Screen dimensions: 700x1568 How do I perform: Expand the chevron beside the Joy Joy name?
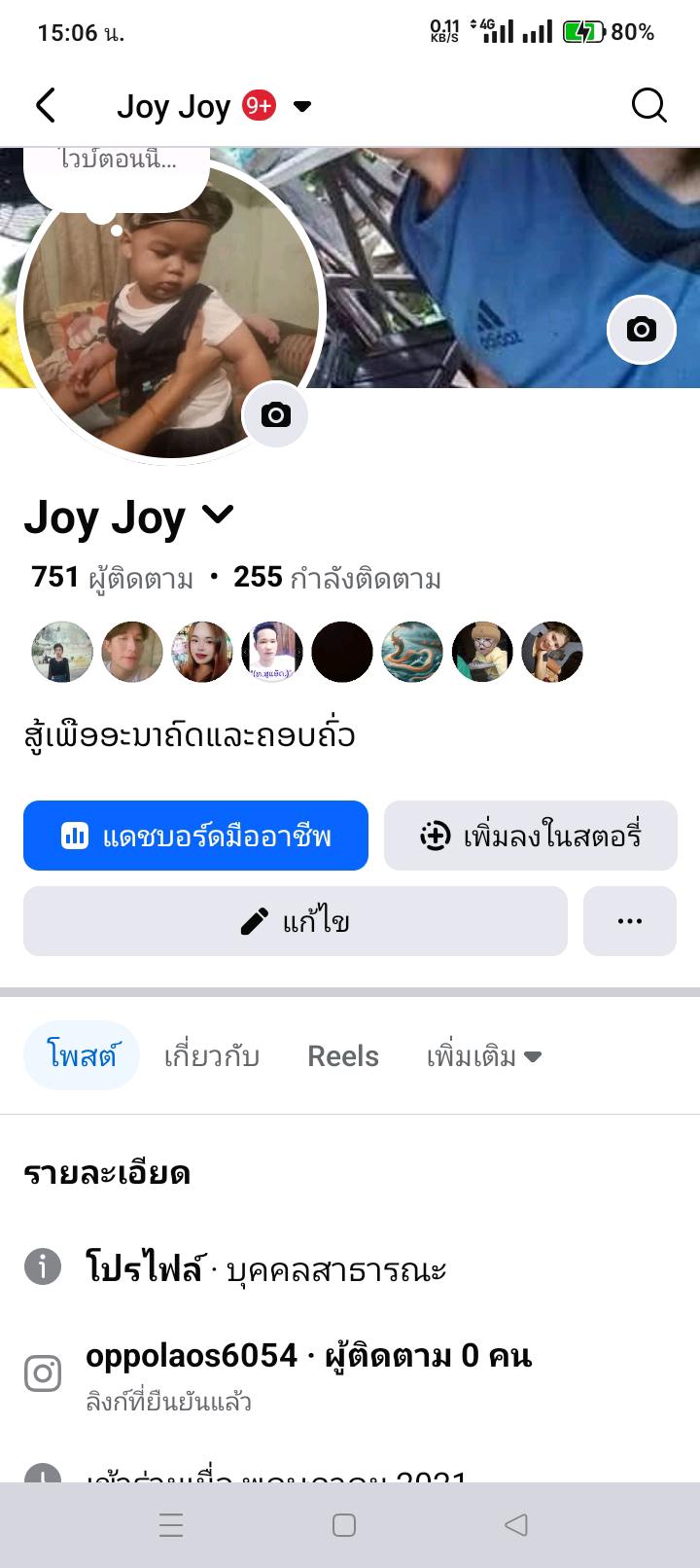(219, 514)
